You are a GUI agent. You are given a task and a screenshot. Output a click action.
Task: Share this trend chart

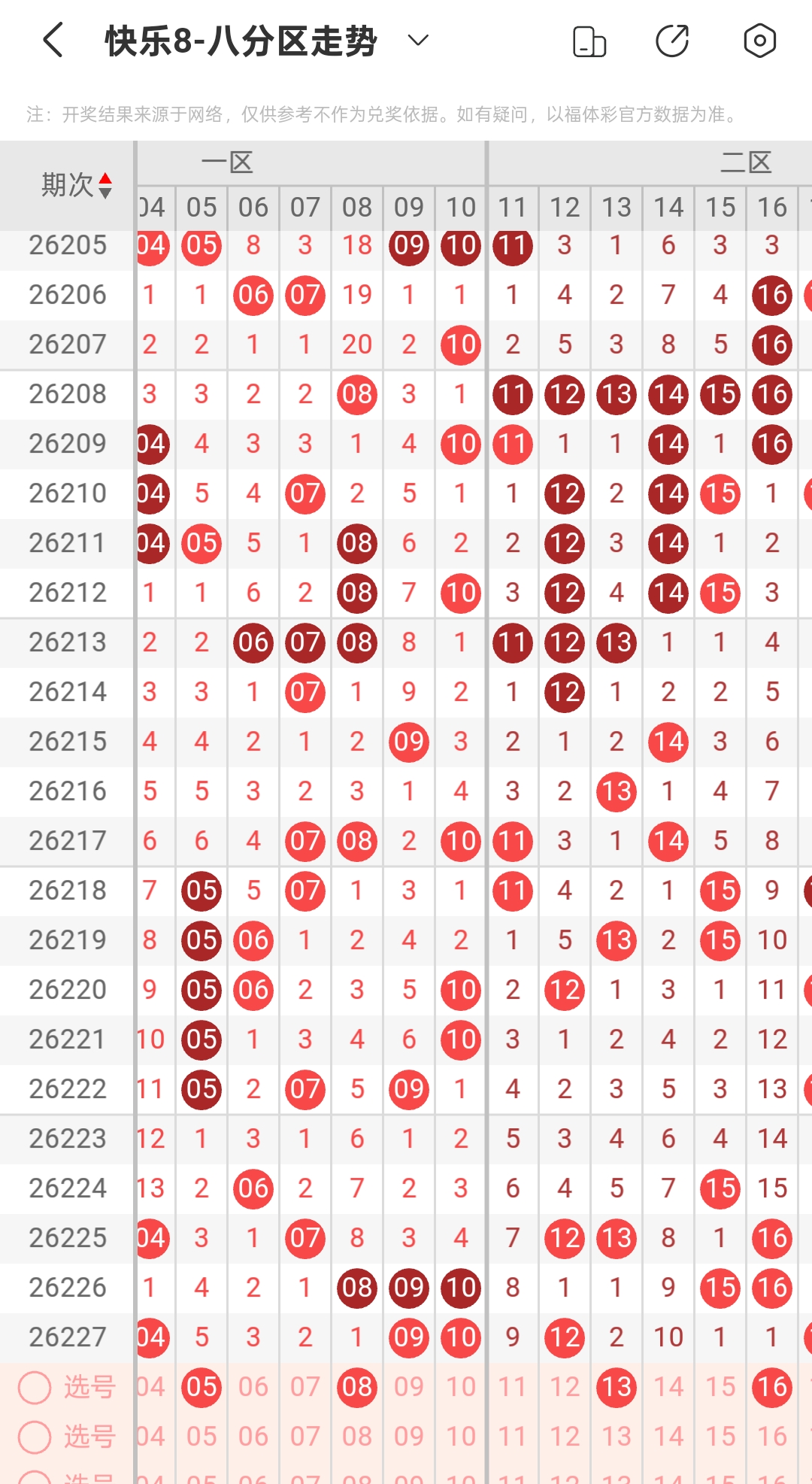(x=672, y=41)
